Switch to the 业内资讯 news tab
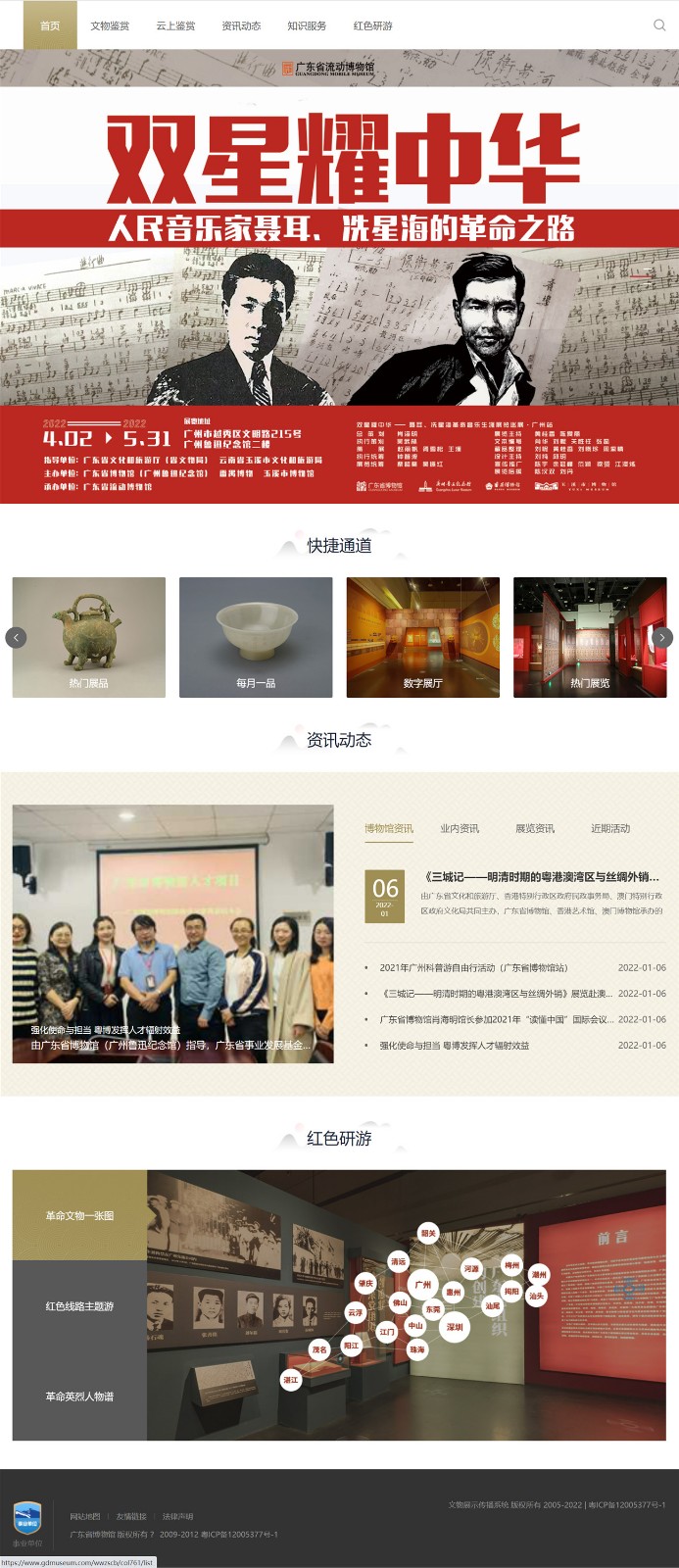Image resolution: width=679 pixels, height=1568 pixels. 460,829
